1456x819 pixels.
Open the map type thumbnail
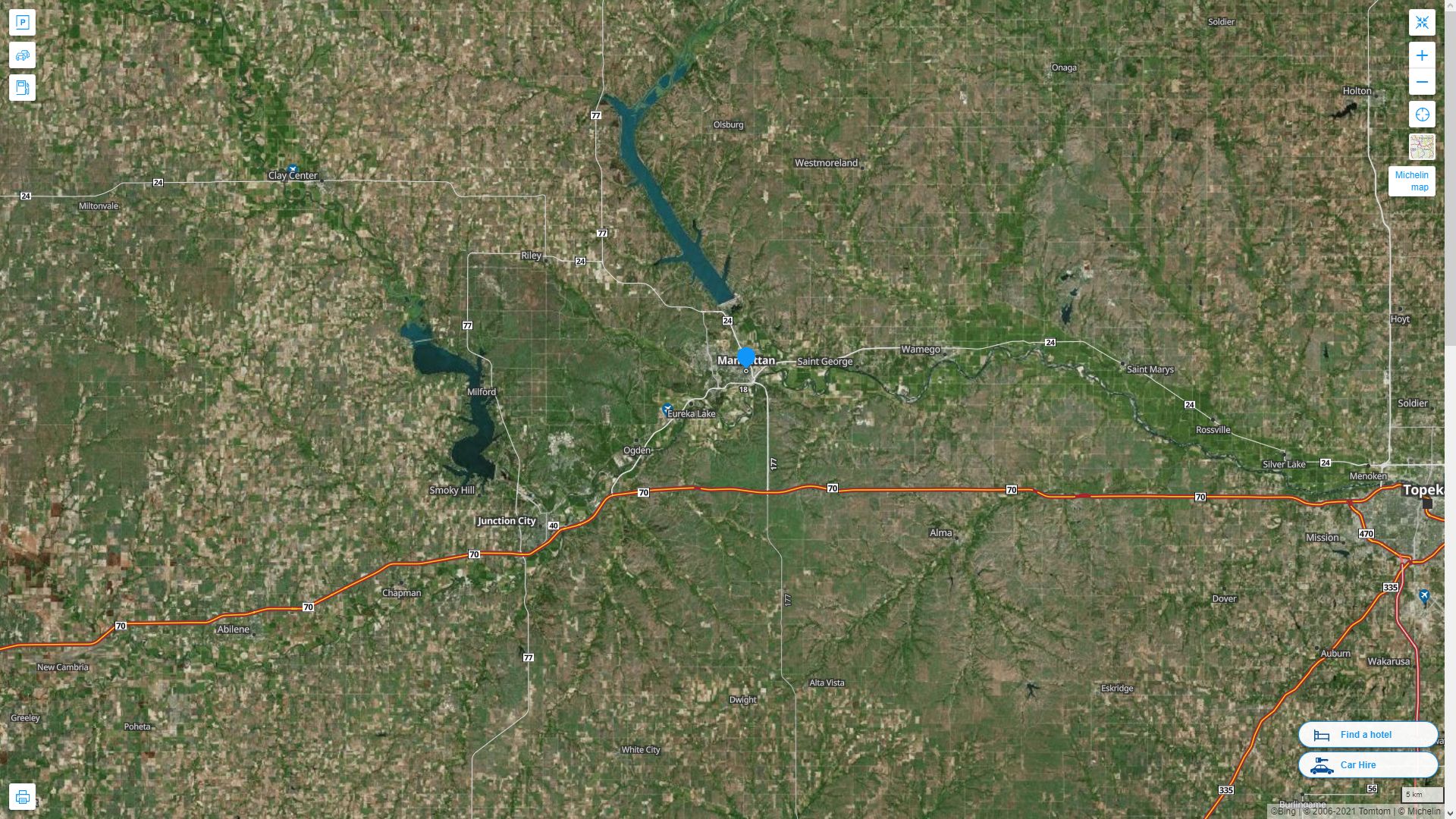[x=1422, y=146]
